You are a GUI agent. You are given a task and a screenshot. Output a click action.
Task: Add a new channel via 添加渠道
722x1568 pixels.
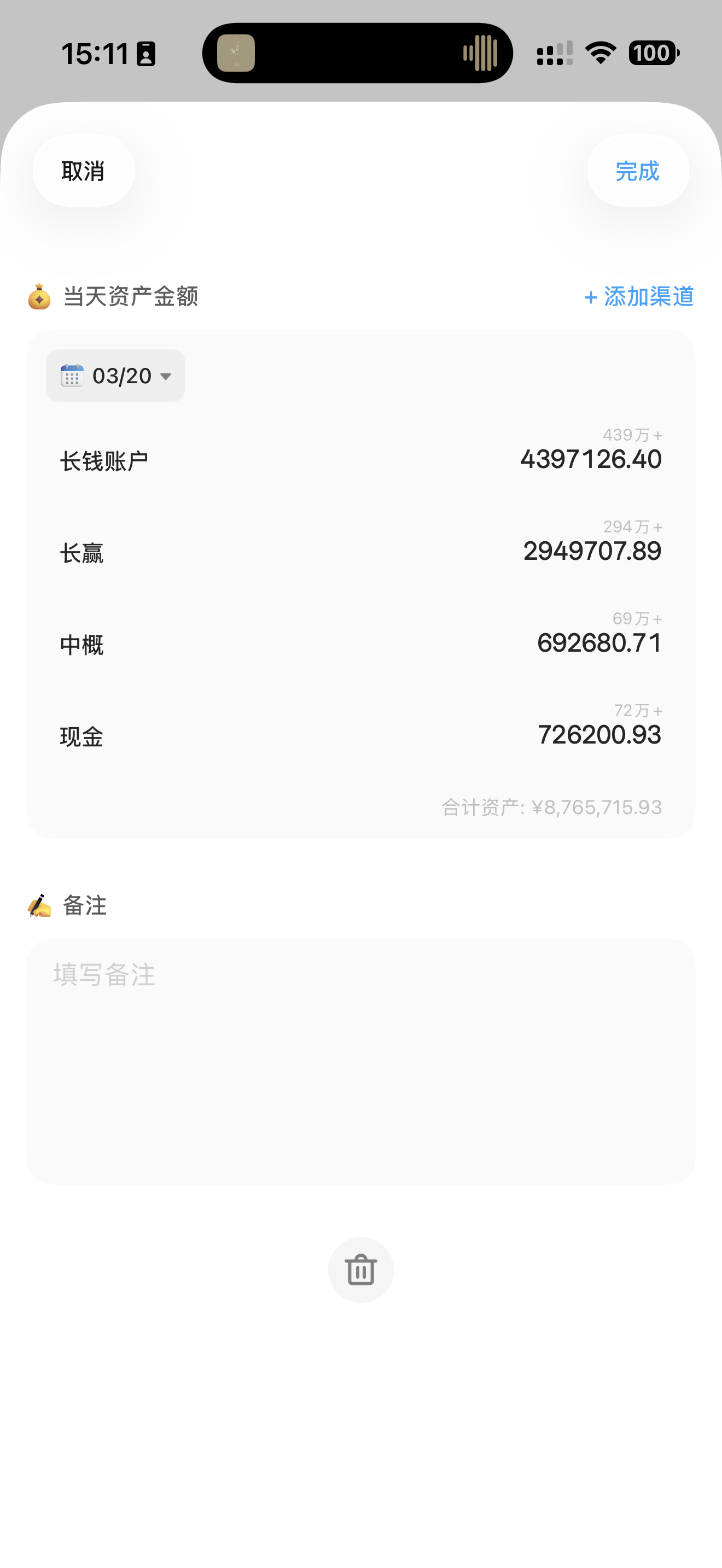639,297
